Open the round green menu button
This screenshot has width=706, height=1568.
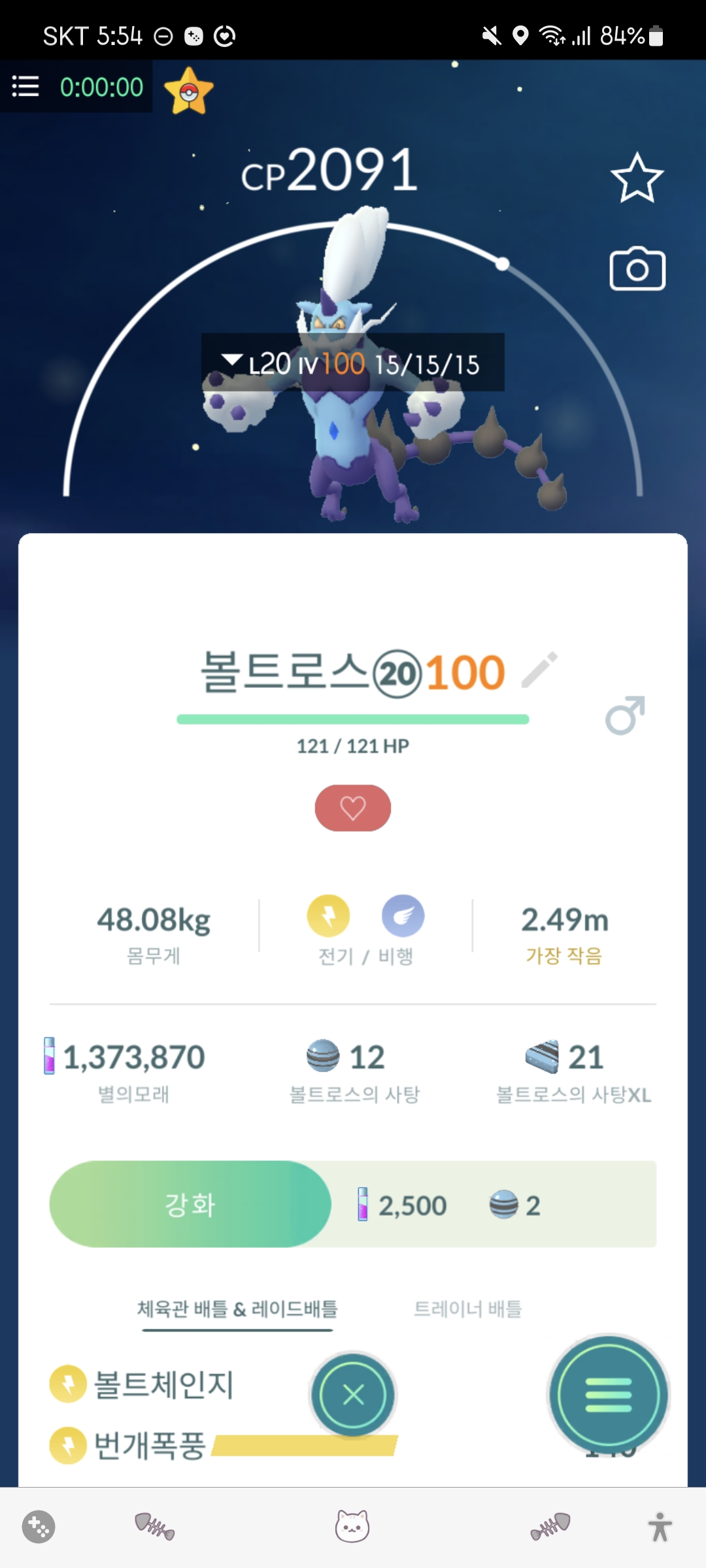[609, 1395]
